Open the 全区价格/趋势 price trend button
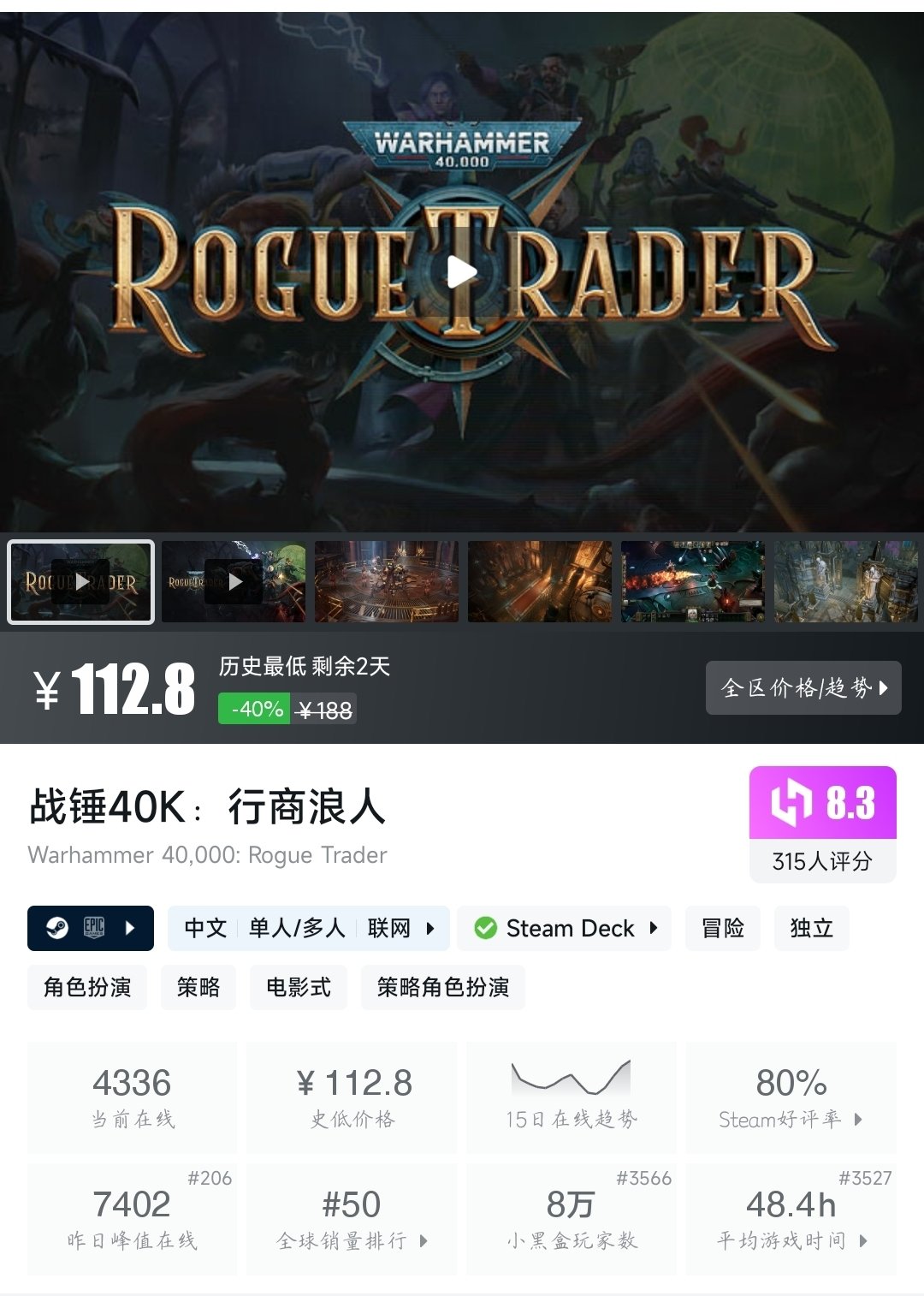Image resolution: width=924 pixels, height=1296 pixels. [x=803, y=687]
